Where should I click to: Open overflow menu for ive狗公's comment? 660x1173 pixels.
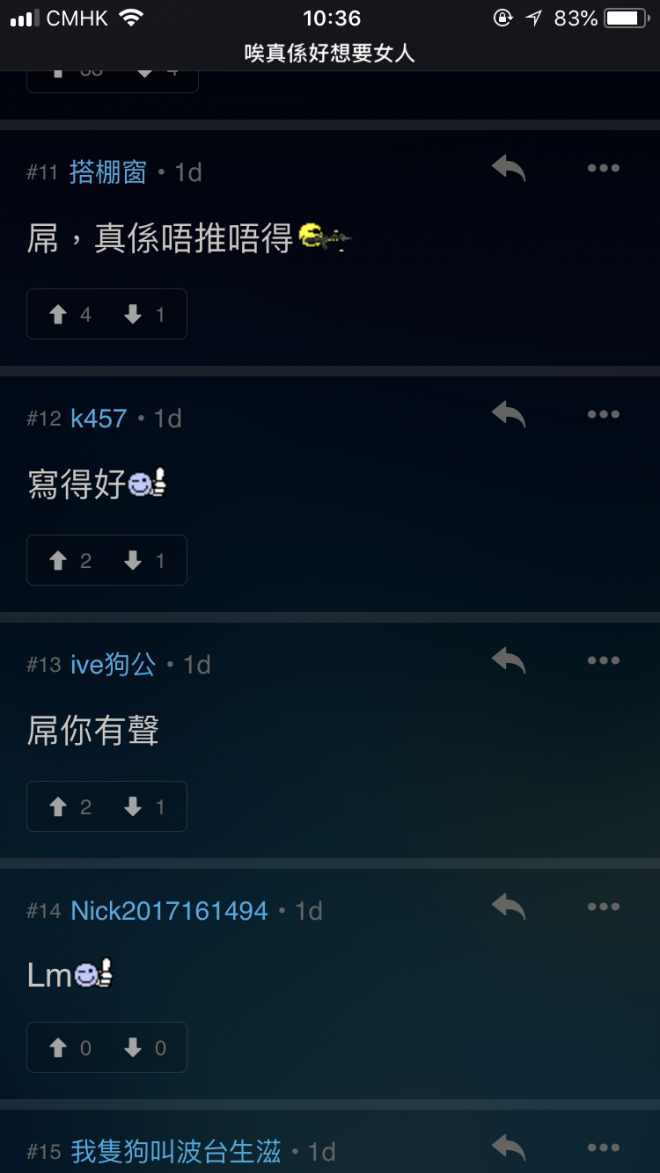click(603, 660)
